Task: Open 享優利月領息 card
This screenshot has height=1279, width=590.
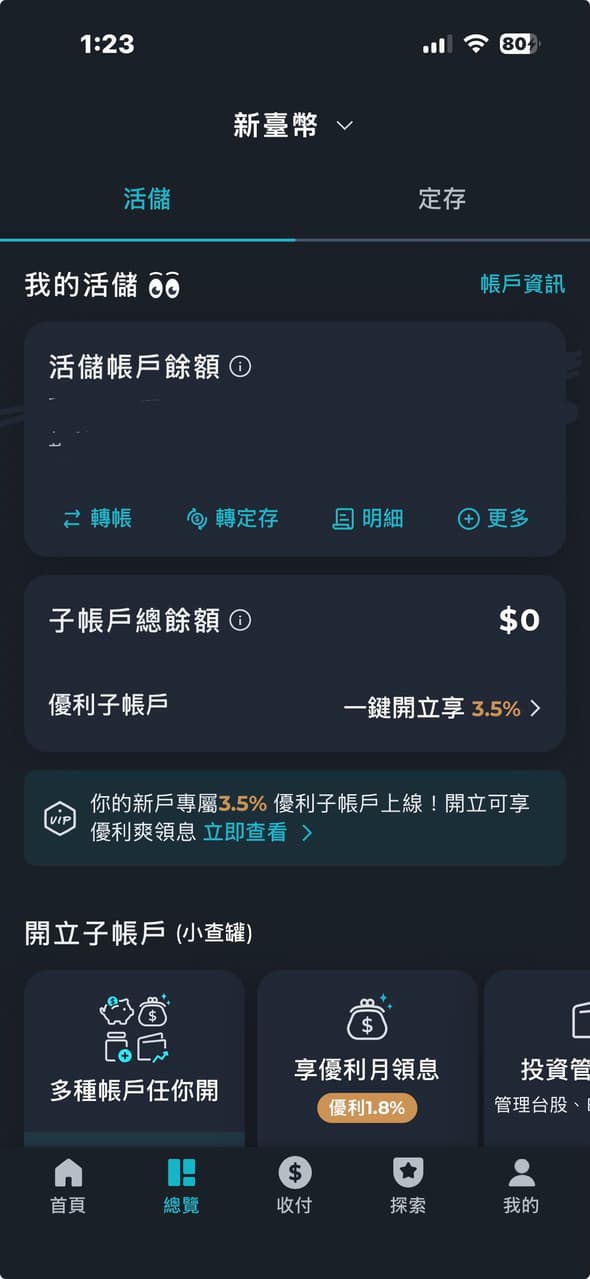Action: pyautogui.click(x=367, y=1058)
